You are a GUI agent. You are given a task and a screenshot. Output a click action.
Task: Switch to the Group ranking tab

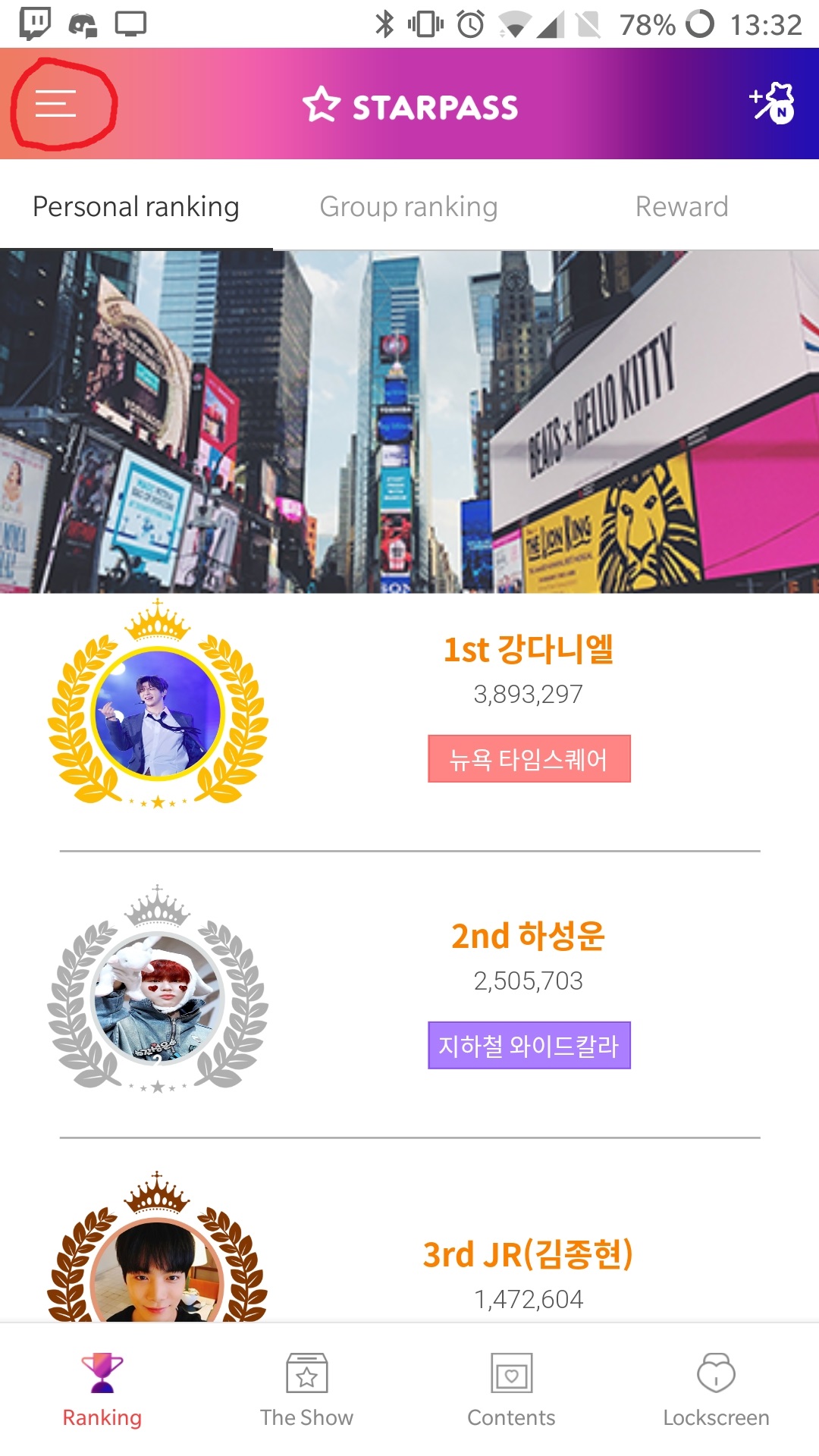coord(409,206)
